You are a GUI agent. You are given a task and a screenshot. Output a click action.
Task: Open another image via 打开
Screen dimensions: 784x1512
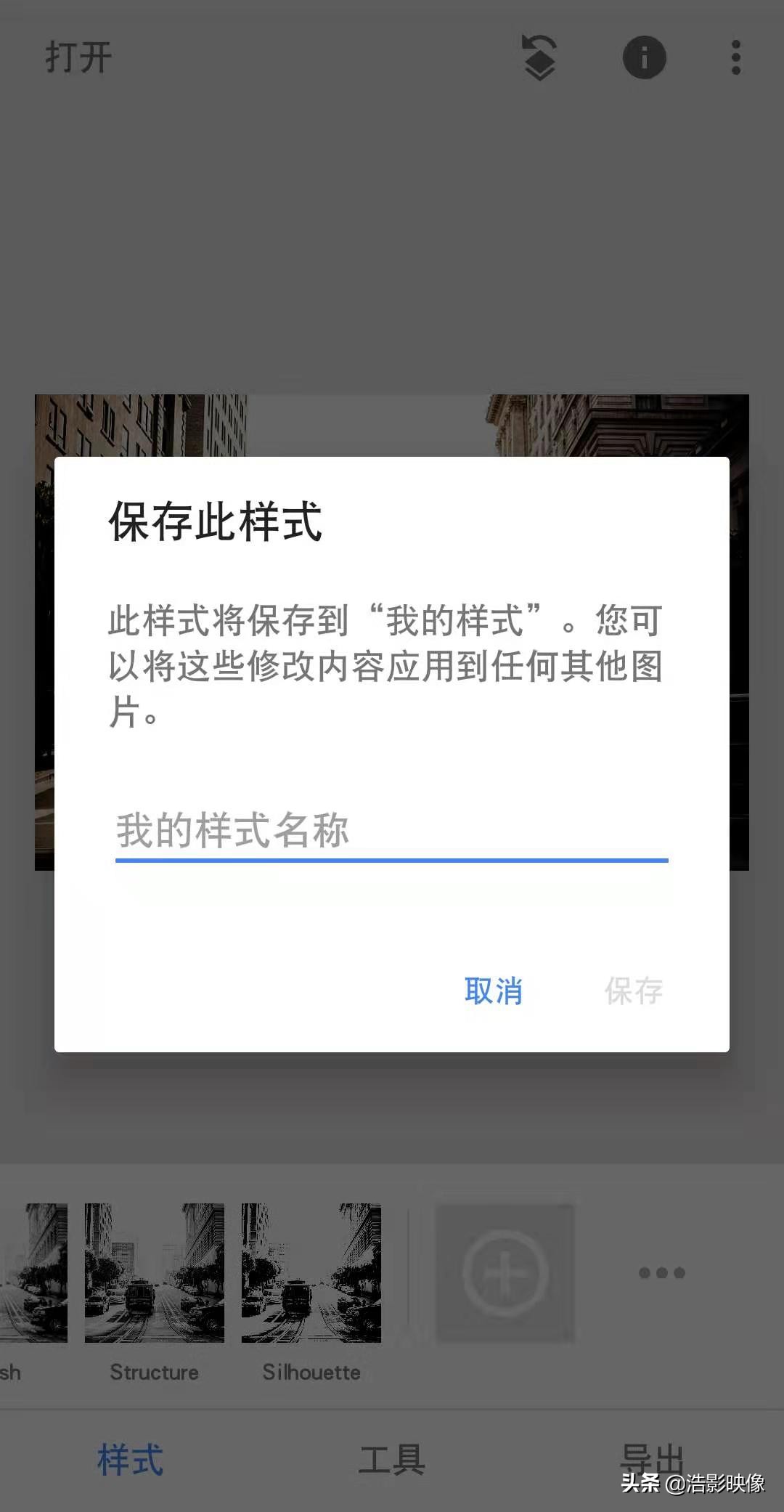click(x=76, y=58)
